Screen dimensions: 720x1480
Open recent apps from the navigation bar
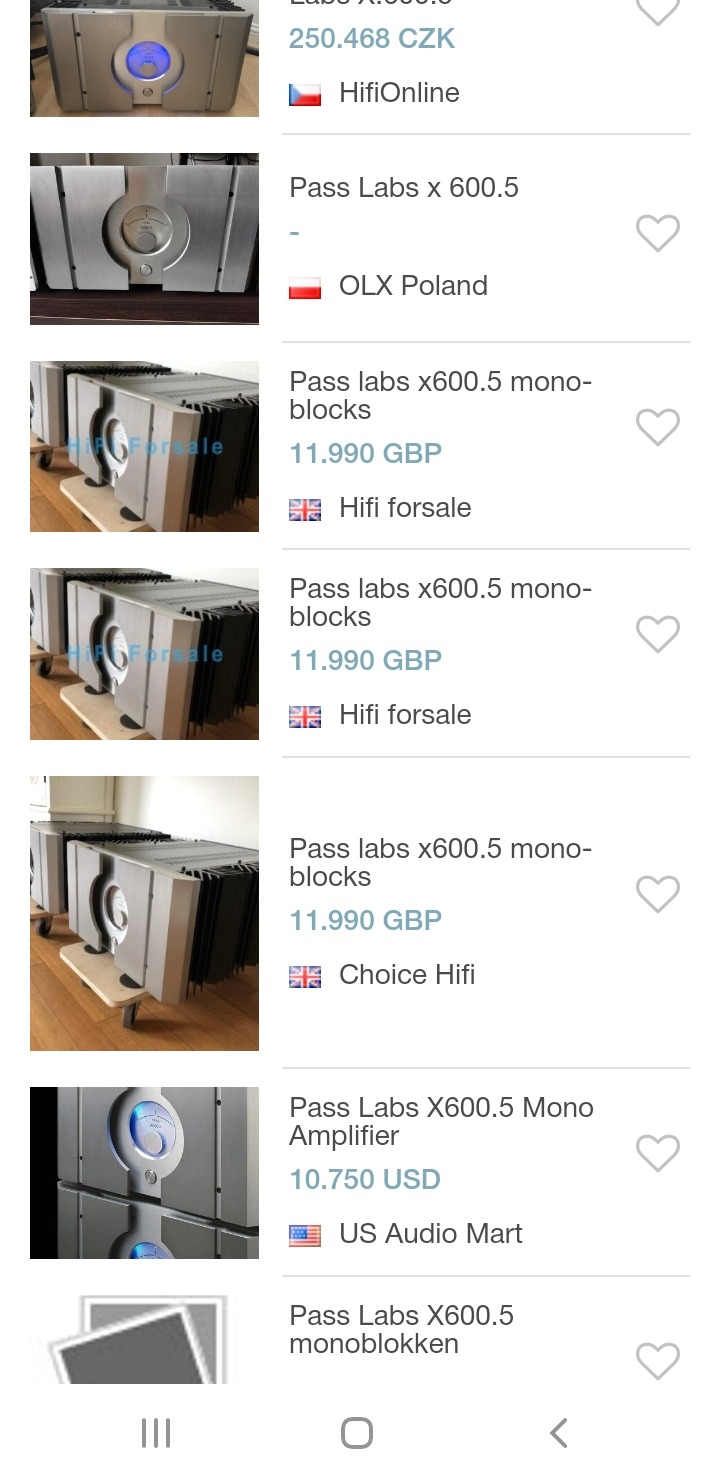coord(156,1432)
